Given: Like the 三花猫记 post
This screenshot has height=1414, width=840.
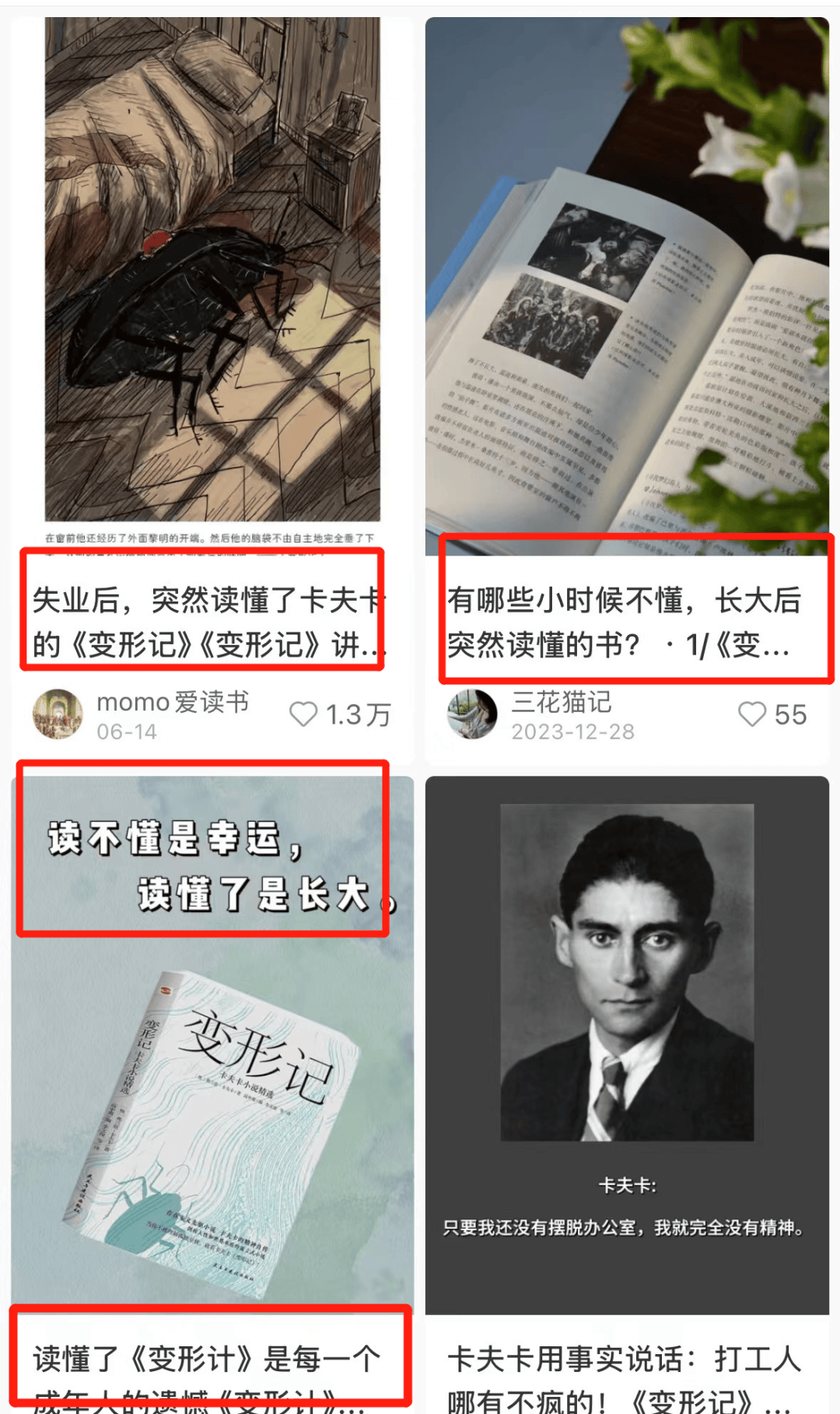Looking at the screenshot, I should [752, 714].
